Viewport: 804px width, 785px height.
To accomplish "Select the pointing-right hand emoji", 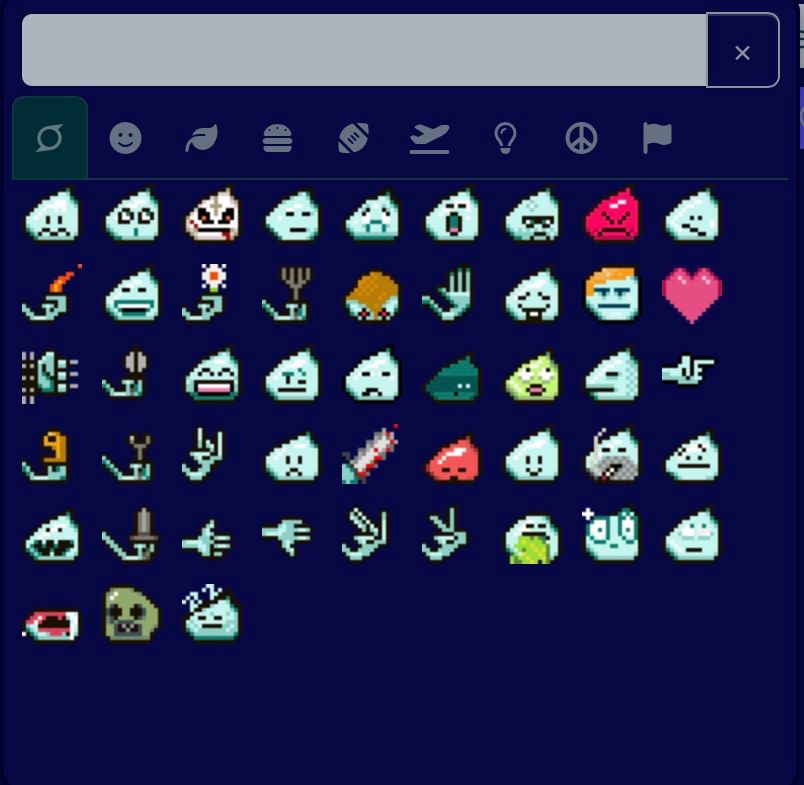I will tap(690, 374).
